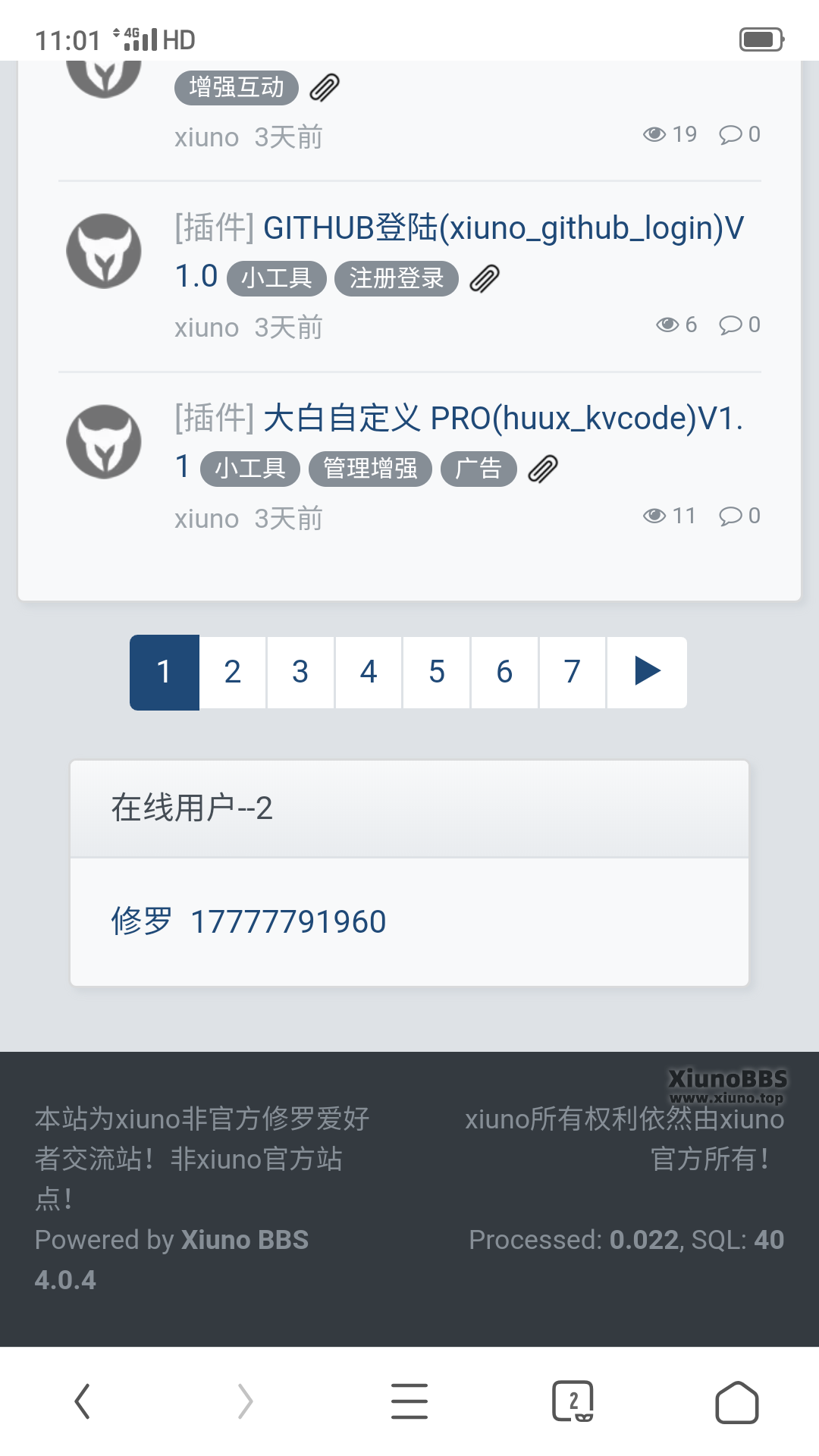Tap the 广告 tag chip
This screenshot has height=1456, width=819.
click(x=478, y=468)
